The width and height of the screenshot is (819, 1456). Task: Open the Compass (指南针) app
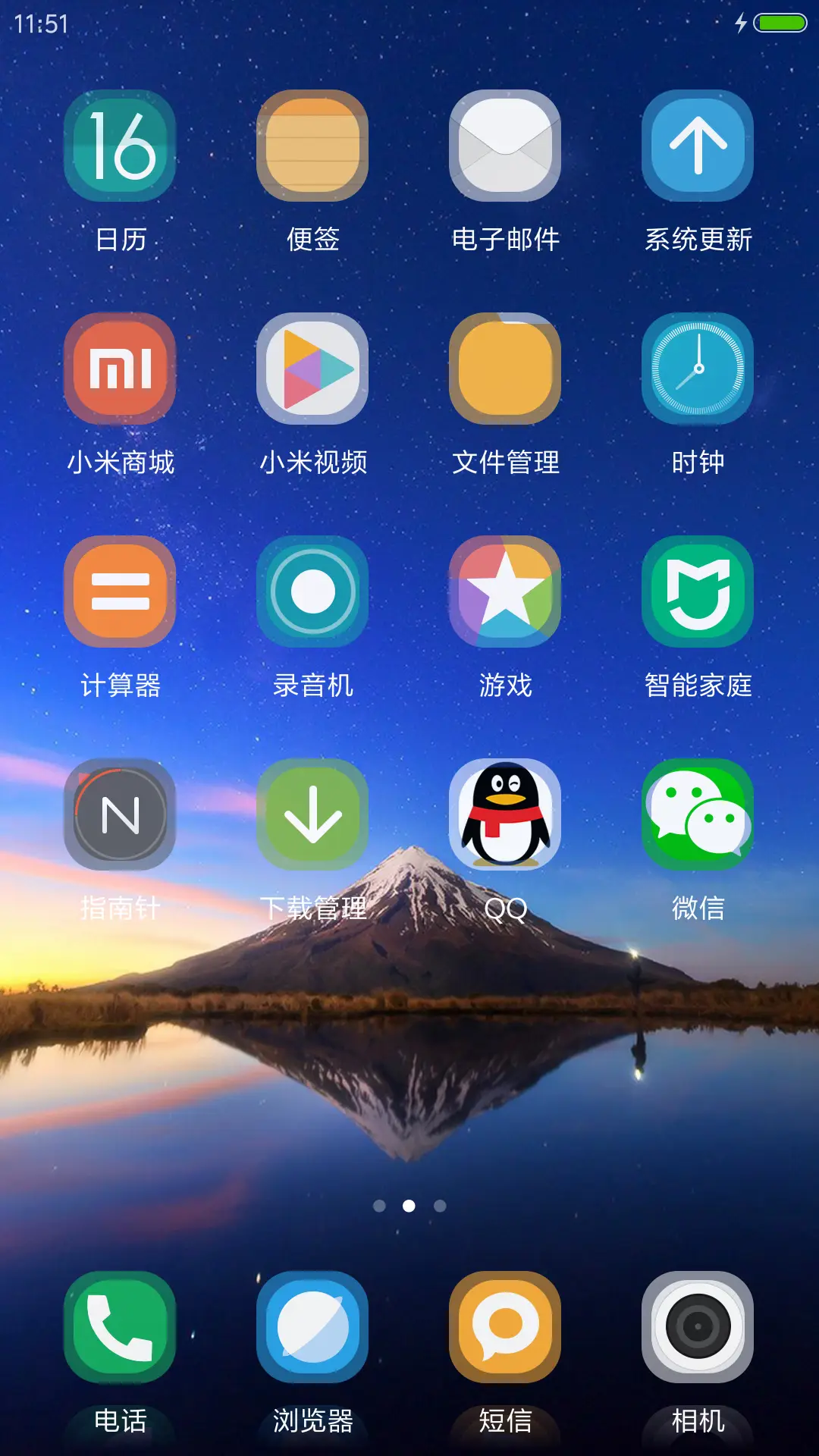click(x=120, y=814)
